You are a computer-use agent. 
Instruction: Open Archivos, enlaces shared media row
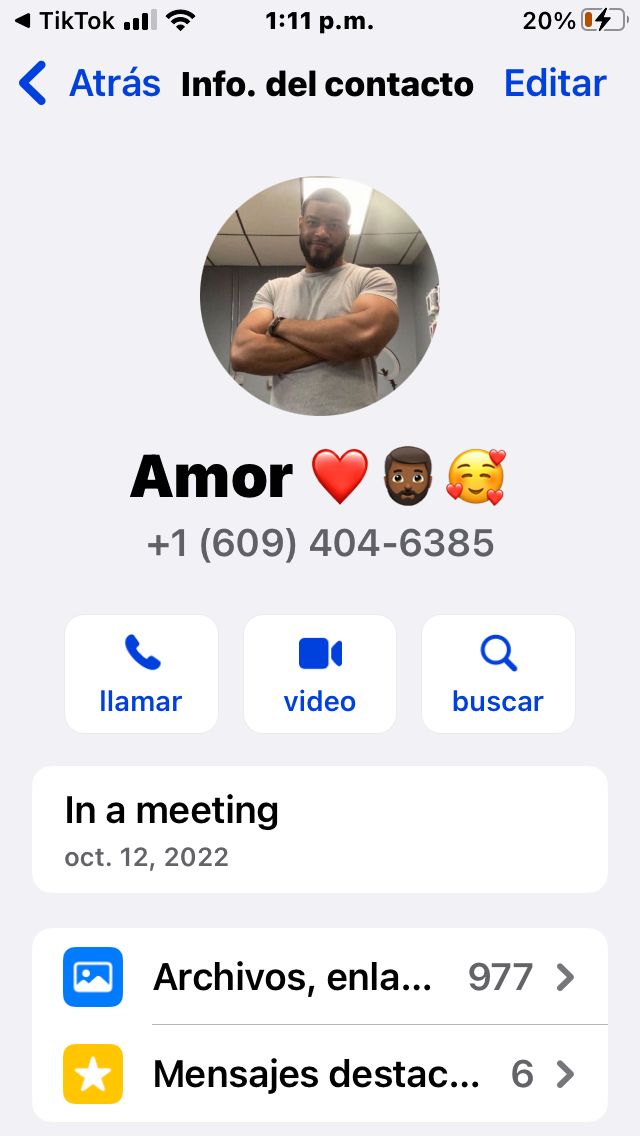coord(320,977)
